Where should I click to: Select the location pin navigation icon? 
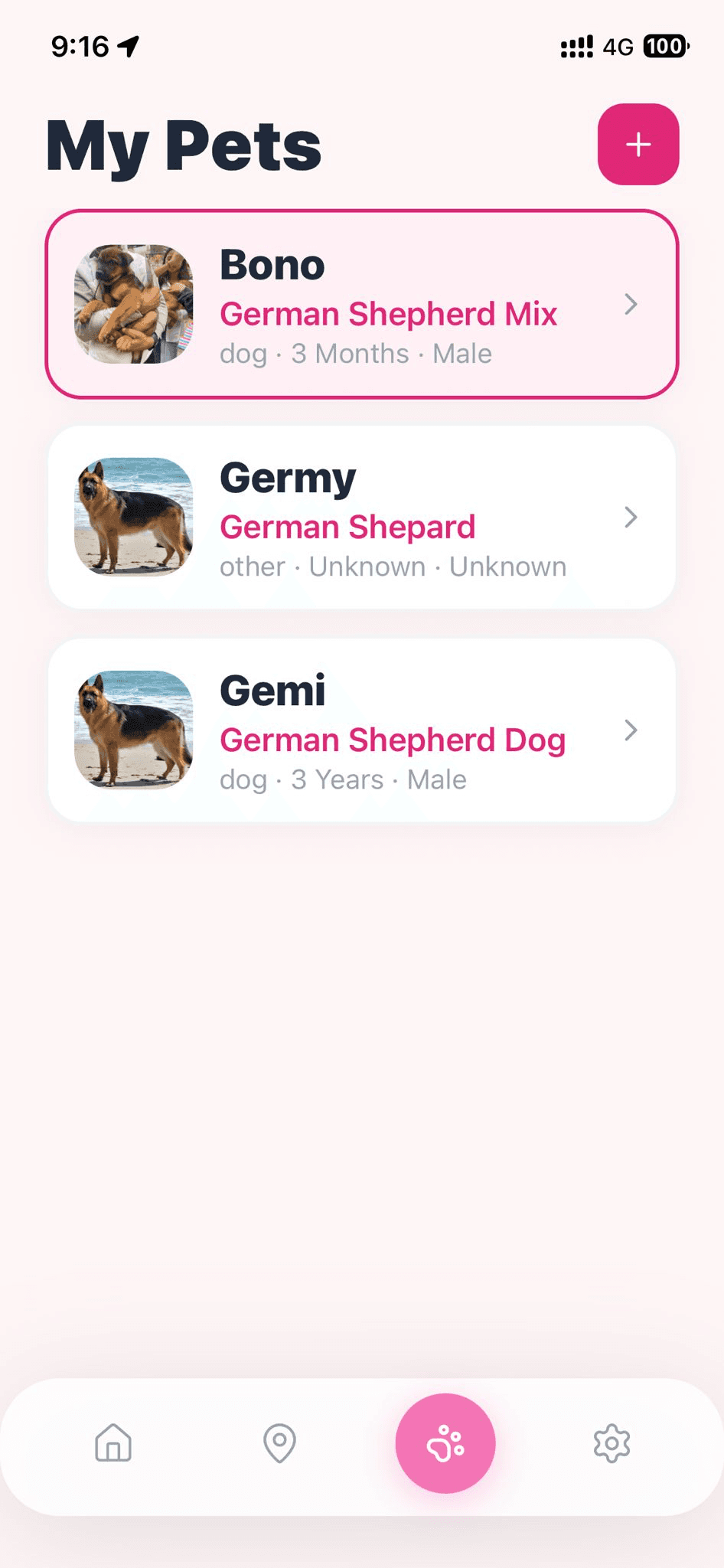[279, 1442]
